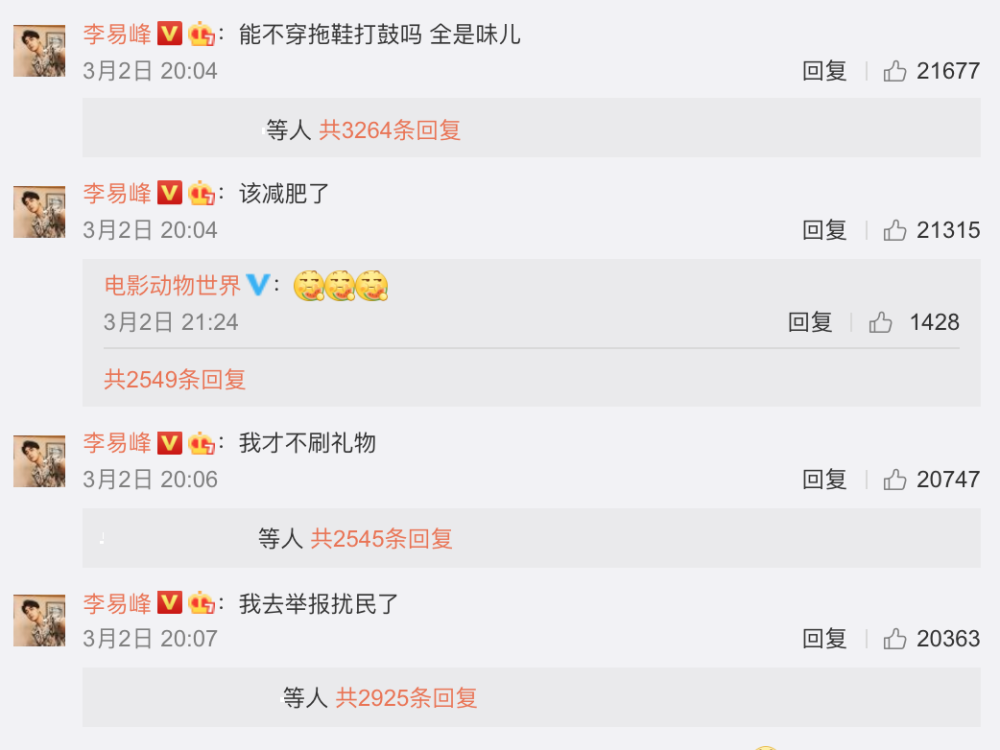View all 共2549条回复 replies

click(175, 379)
